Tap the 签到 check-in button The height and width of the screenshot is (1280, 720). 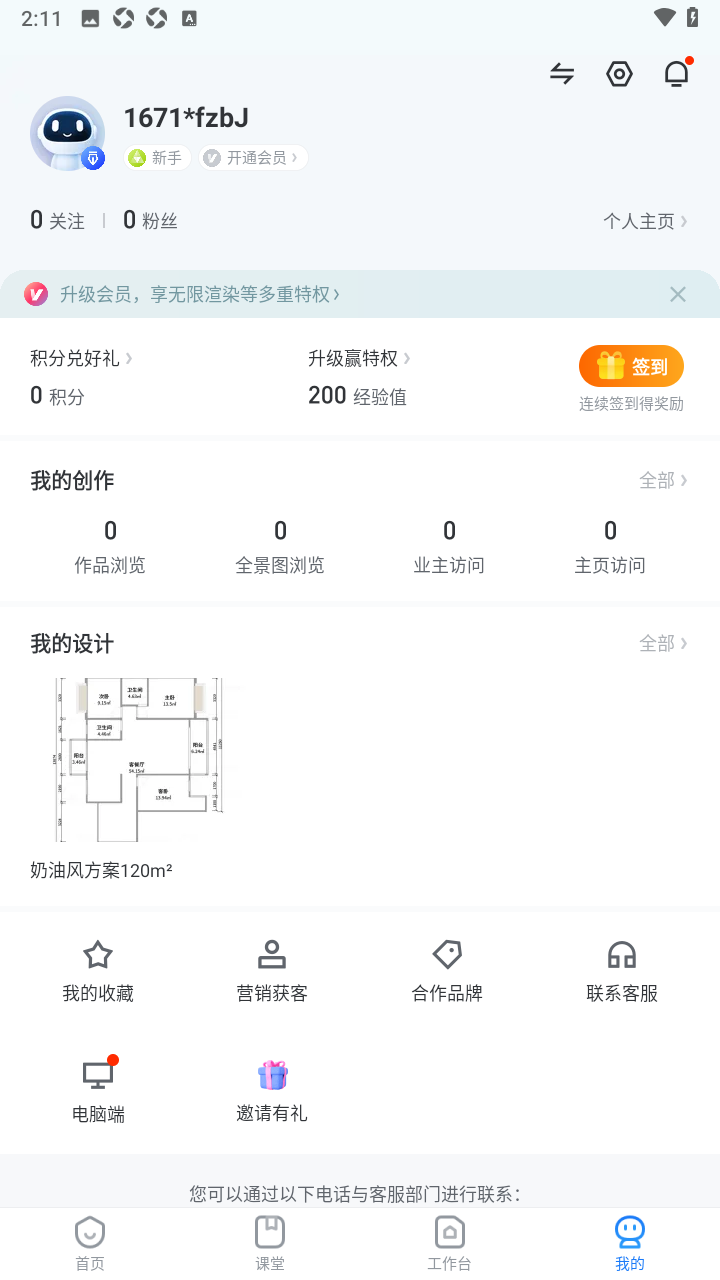631,367
